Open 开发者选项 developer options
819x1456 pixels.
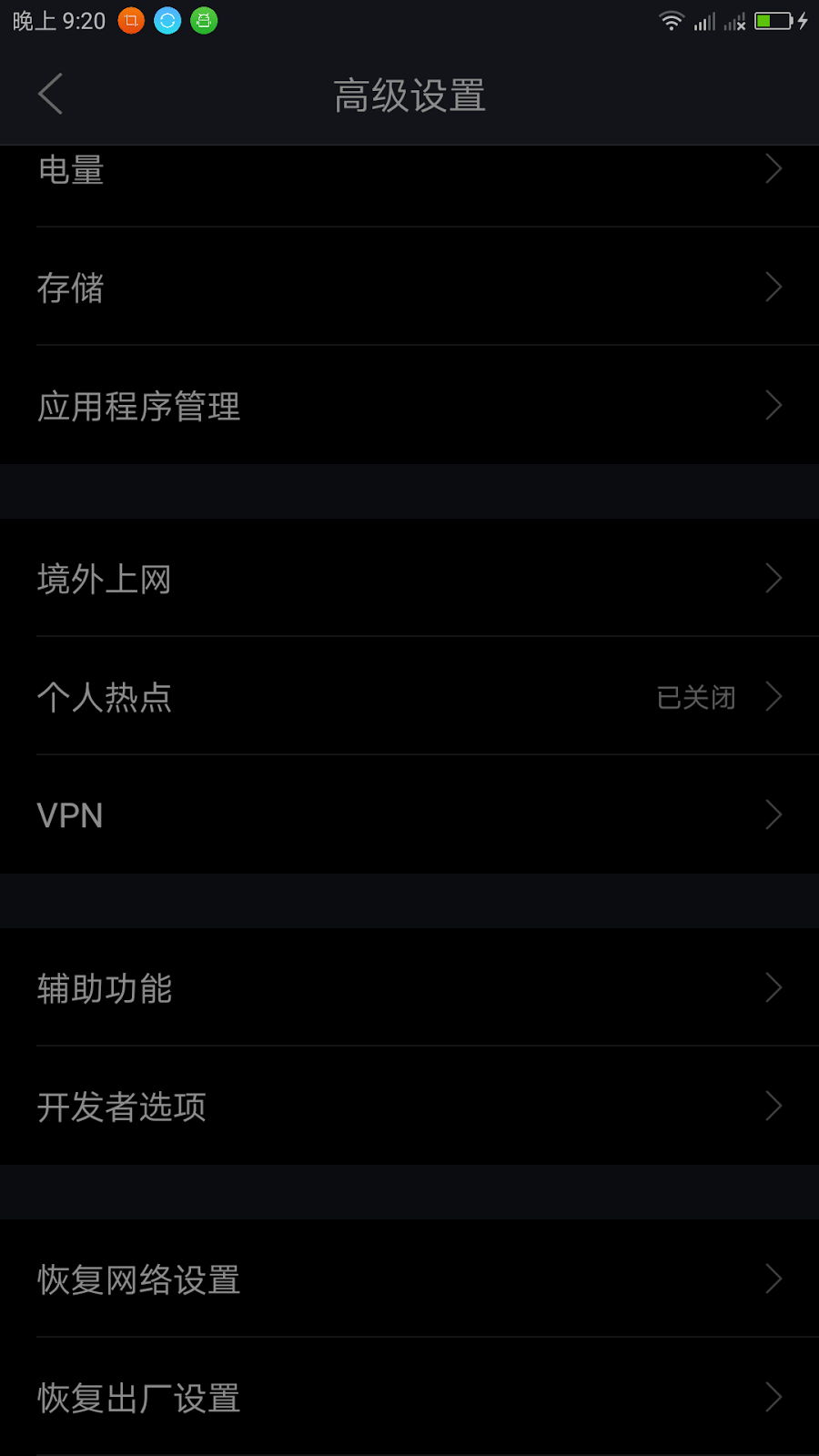point(409,1107)
